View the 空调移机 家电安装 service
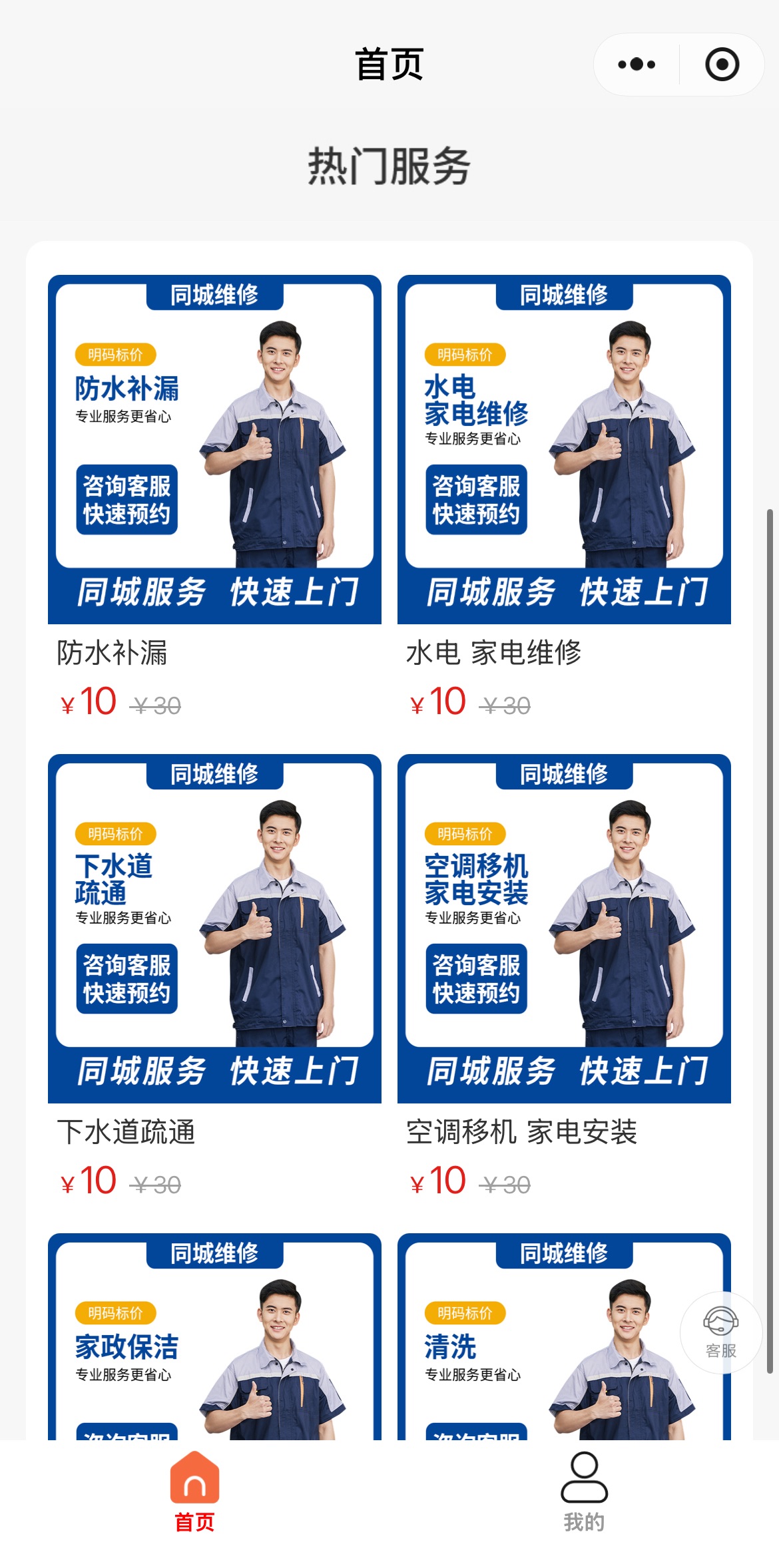Viewport: 779px width, 1568px height. point(564,978)
